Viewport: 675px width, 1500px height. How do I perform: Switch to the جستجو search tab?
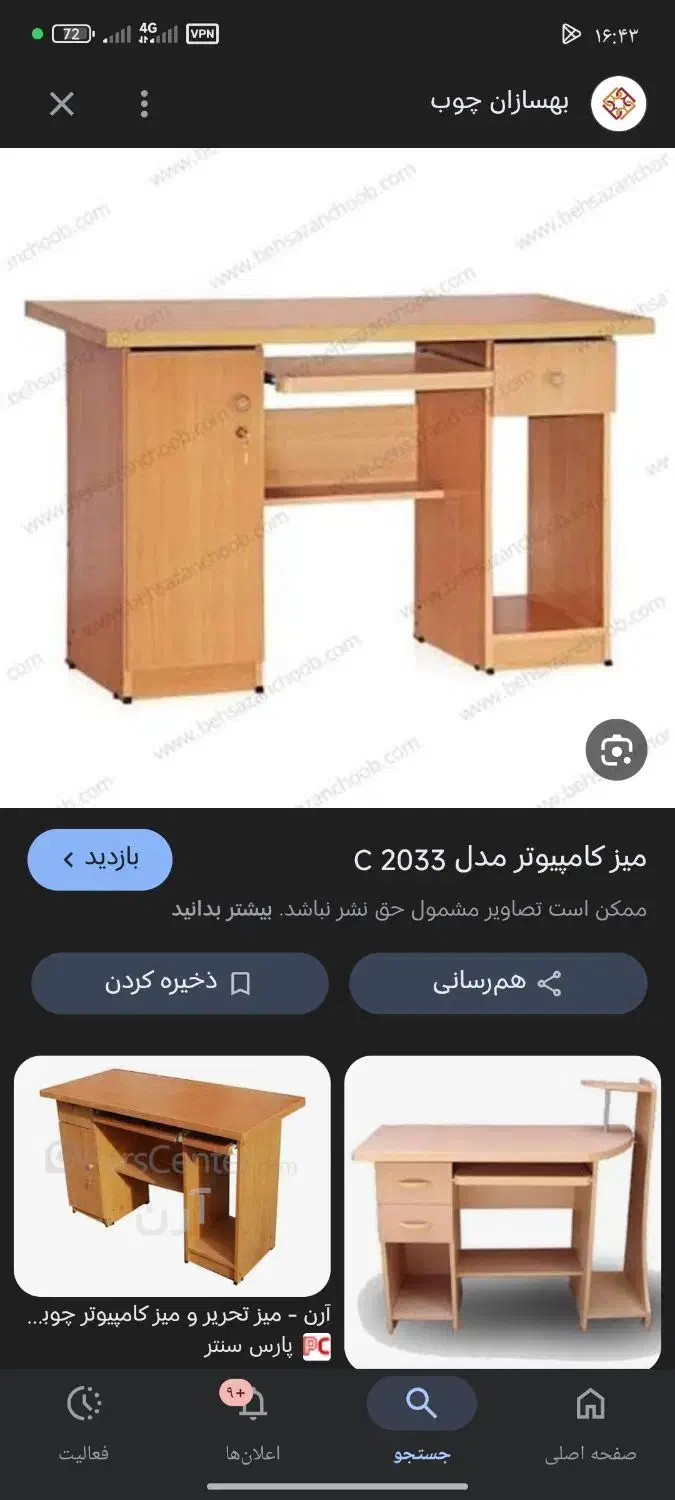[x=421, y=1422]
